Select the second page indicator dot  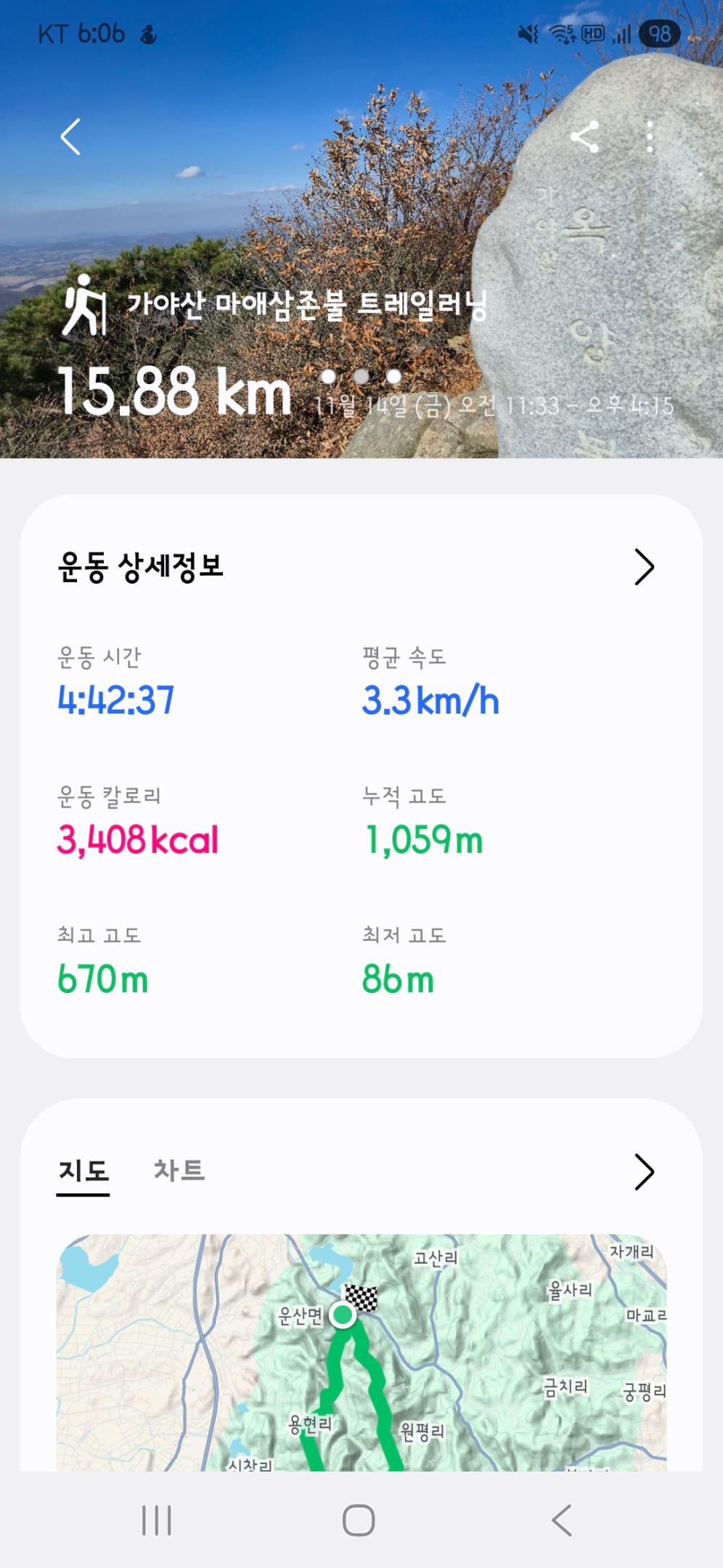click(x=359, y=377)
